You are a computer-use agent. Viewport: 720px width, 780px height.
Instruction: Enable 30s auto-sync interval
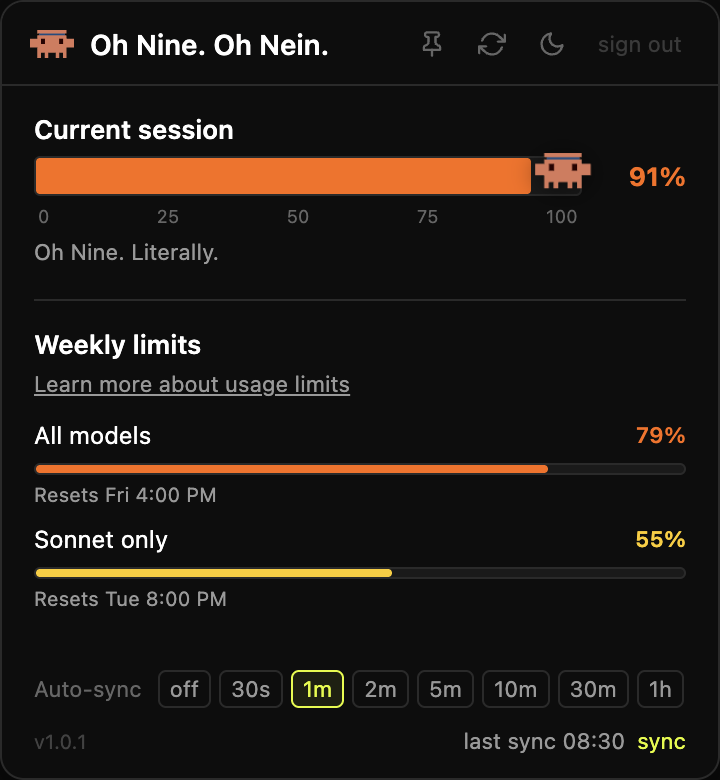250,688
